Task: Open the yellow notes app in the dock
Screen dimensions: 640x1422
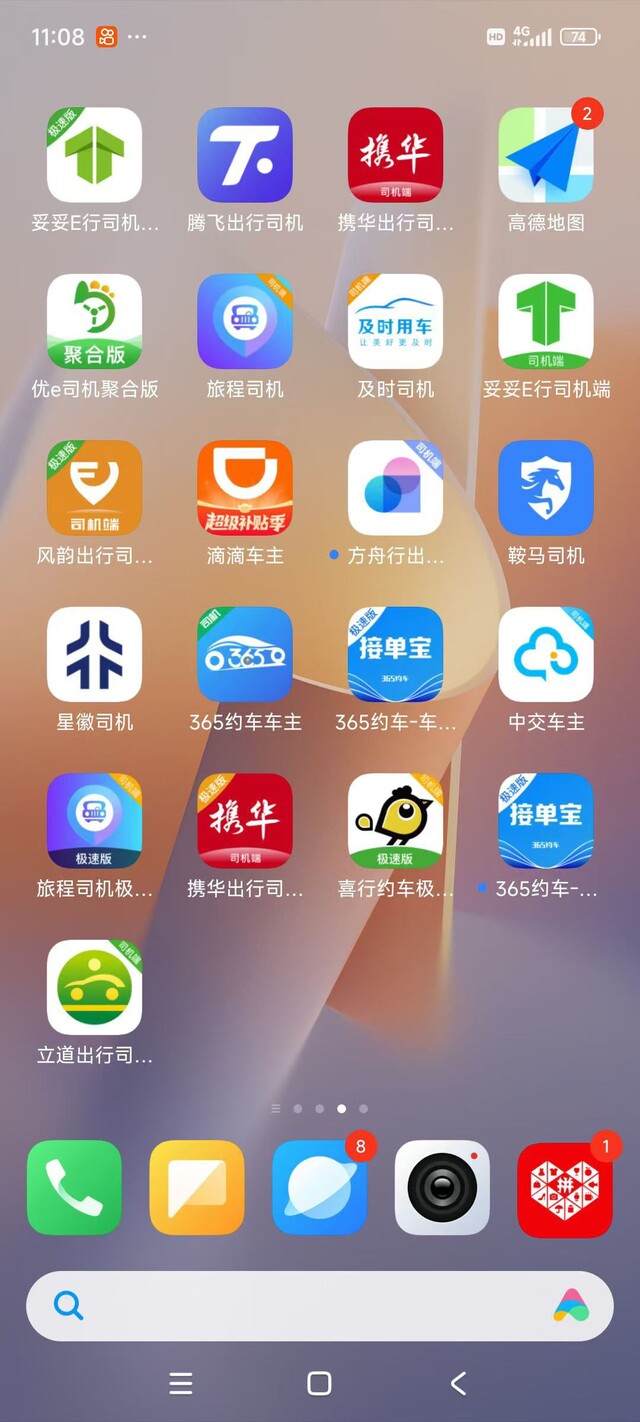Action: click(197, 1188)
